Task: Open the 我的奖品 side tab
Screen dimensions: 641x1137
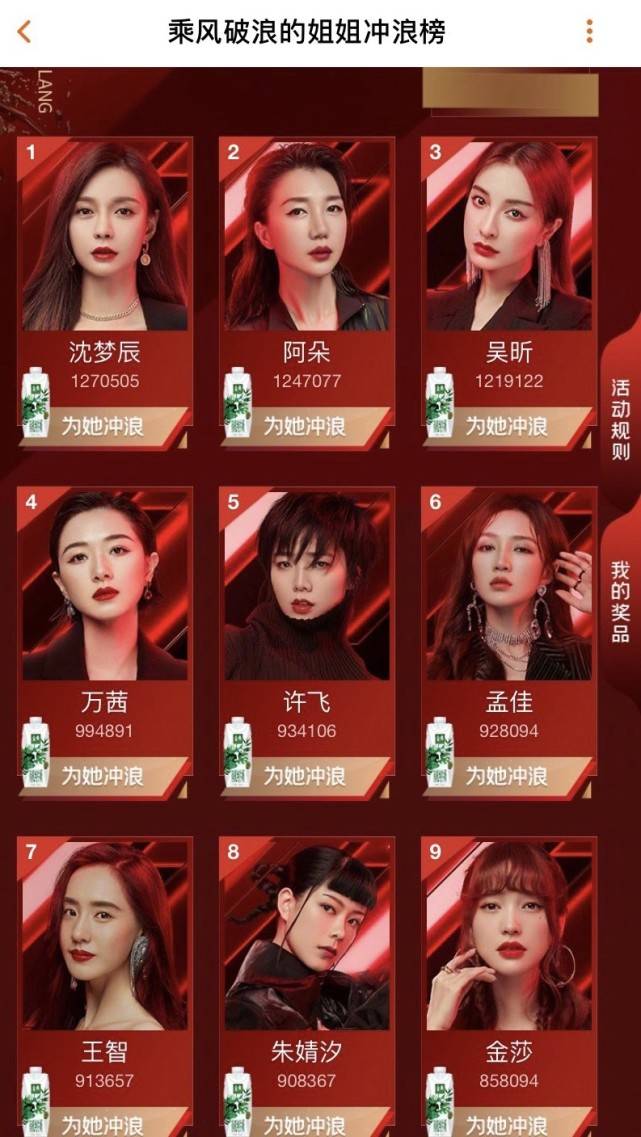Action: coord(621,600)
